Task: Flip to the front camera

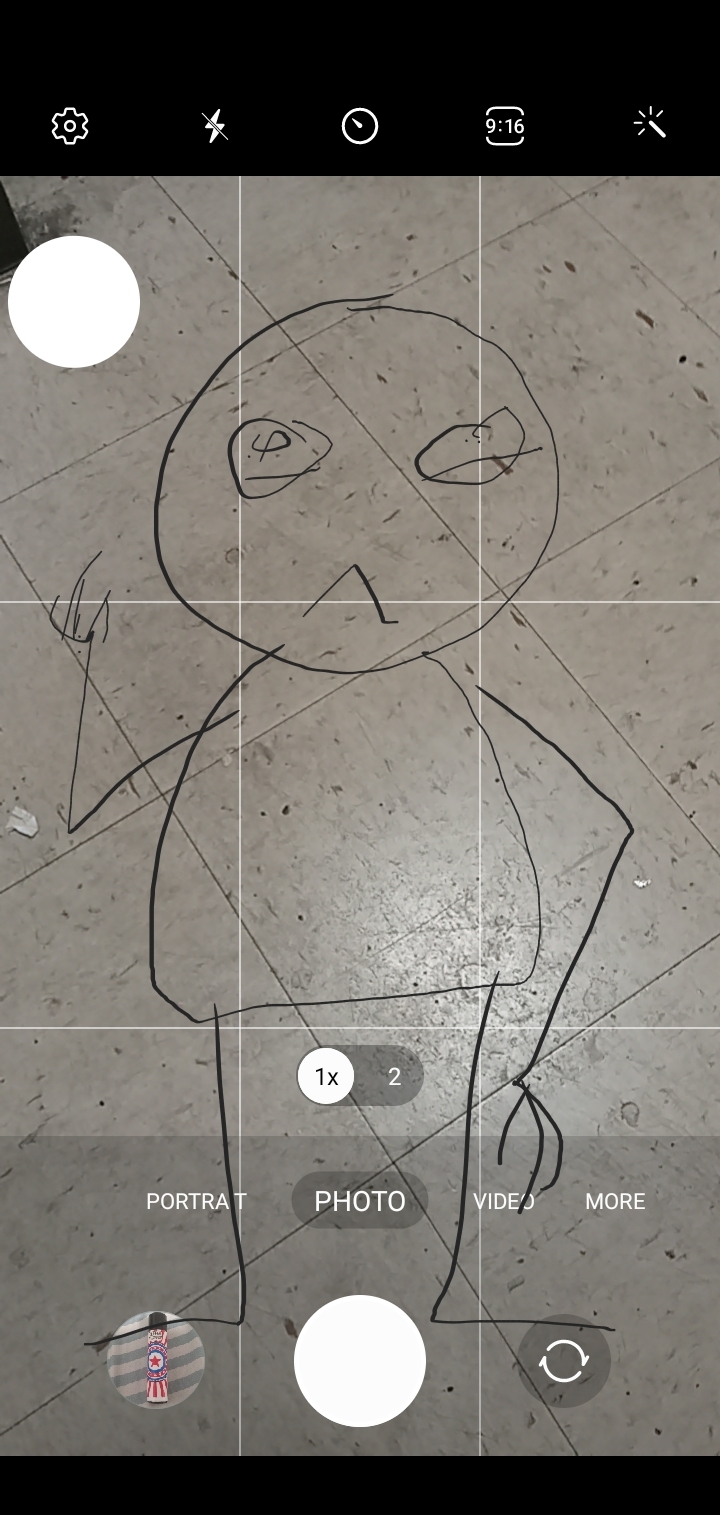Action: click(x=564, y=1360)
